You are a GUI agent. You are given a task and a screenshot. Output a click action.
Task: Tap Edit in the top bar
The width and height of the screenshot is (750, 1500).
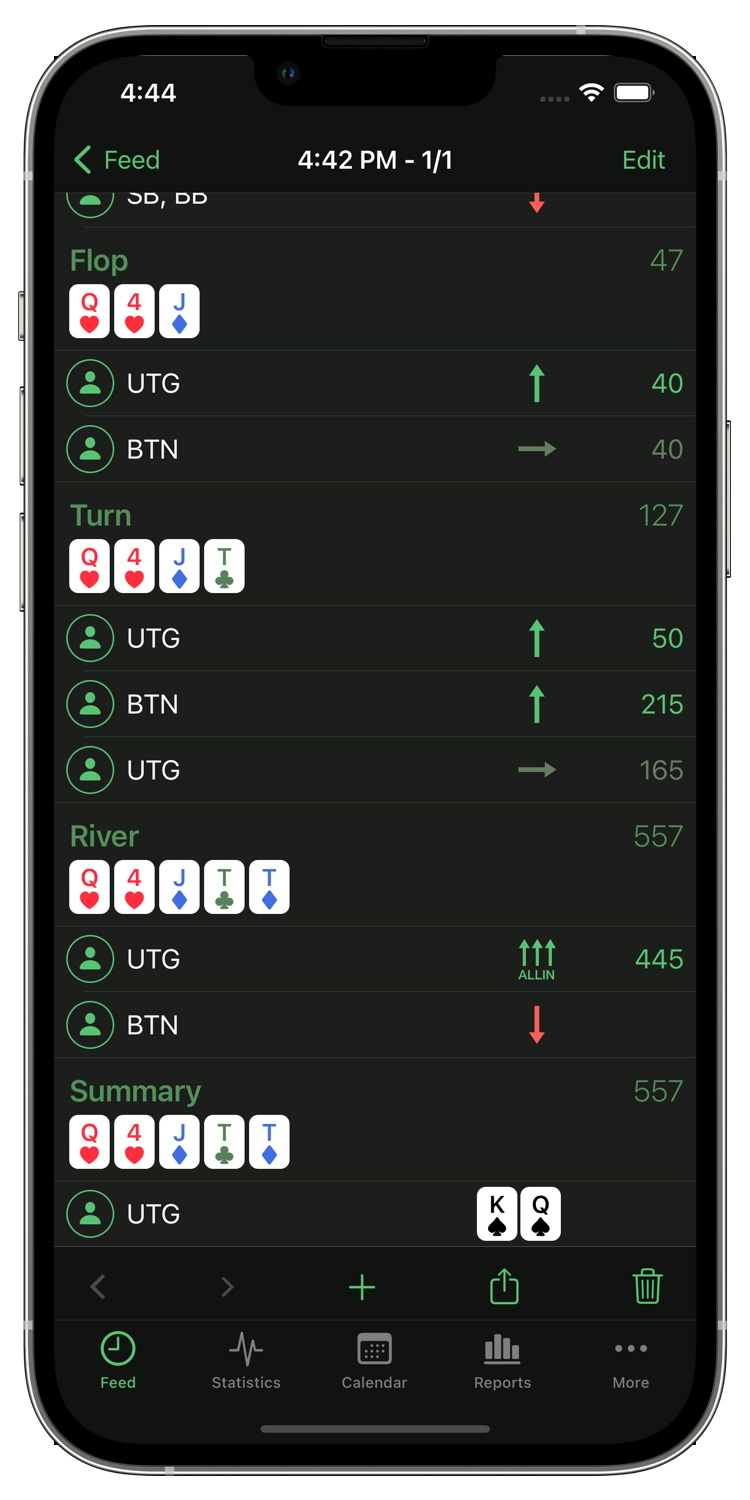click(x=643, y=160)
